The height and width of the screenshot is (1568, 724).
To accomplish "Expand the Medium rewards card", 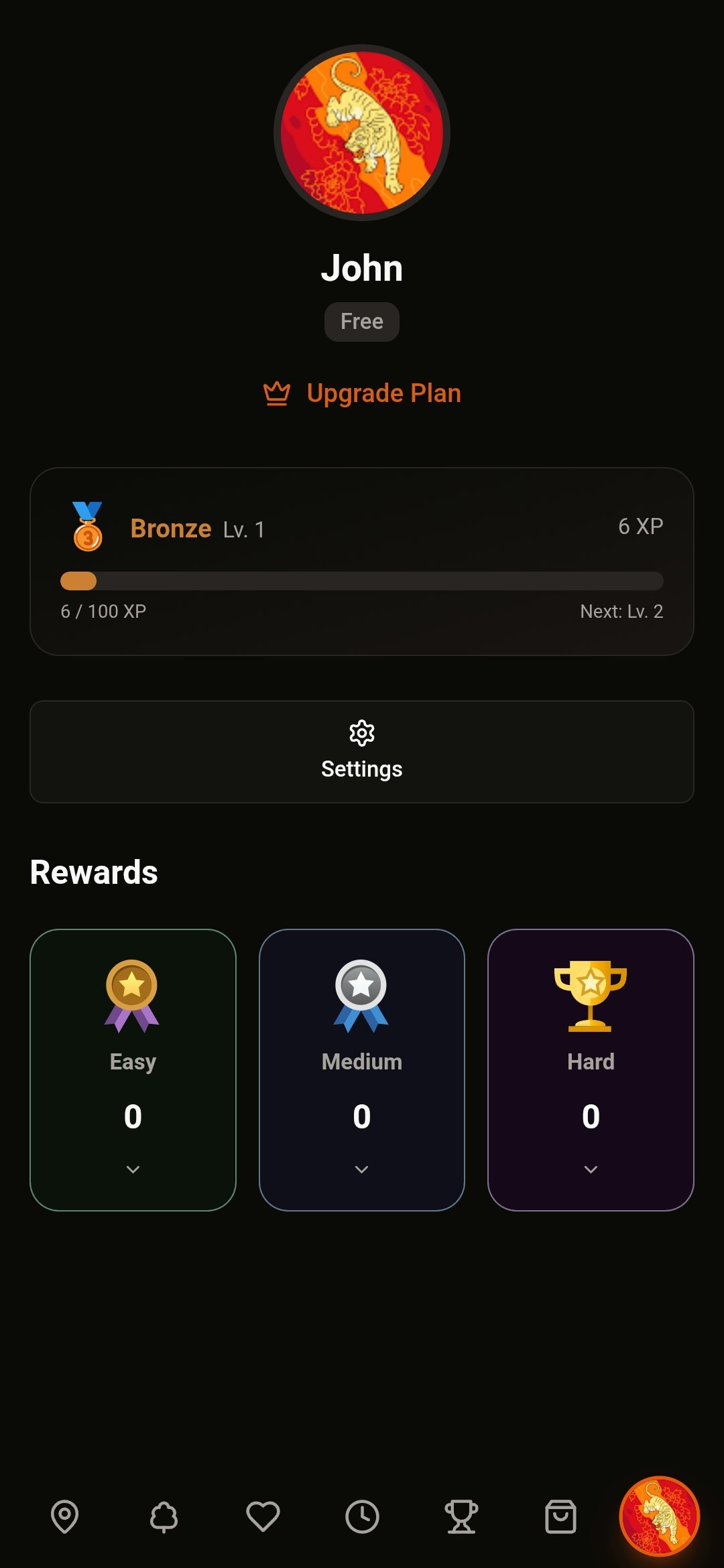I will 362,1169.
